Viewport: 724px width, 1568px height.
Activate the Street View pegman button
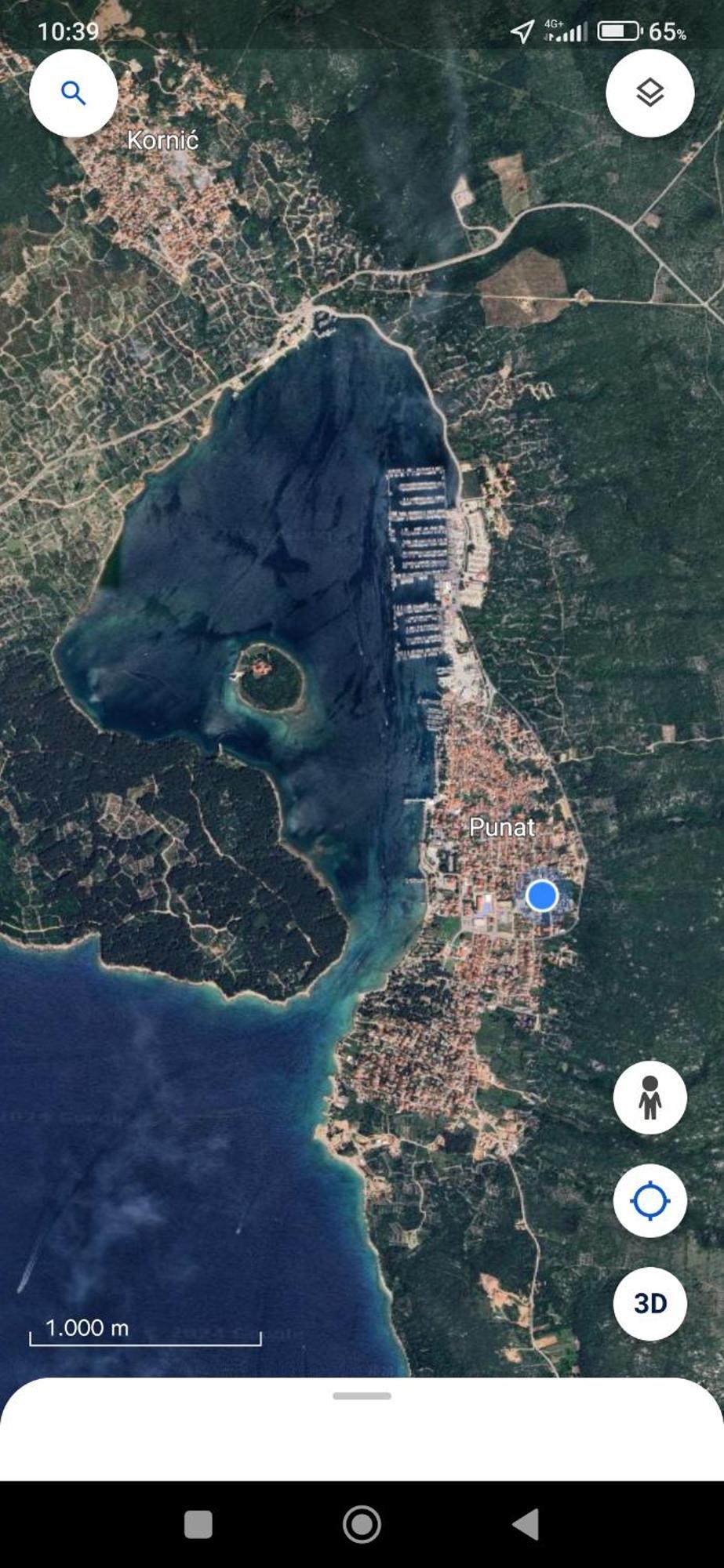(649, 1097)
